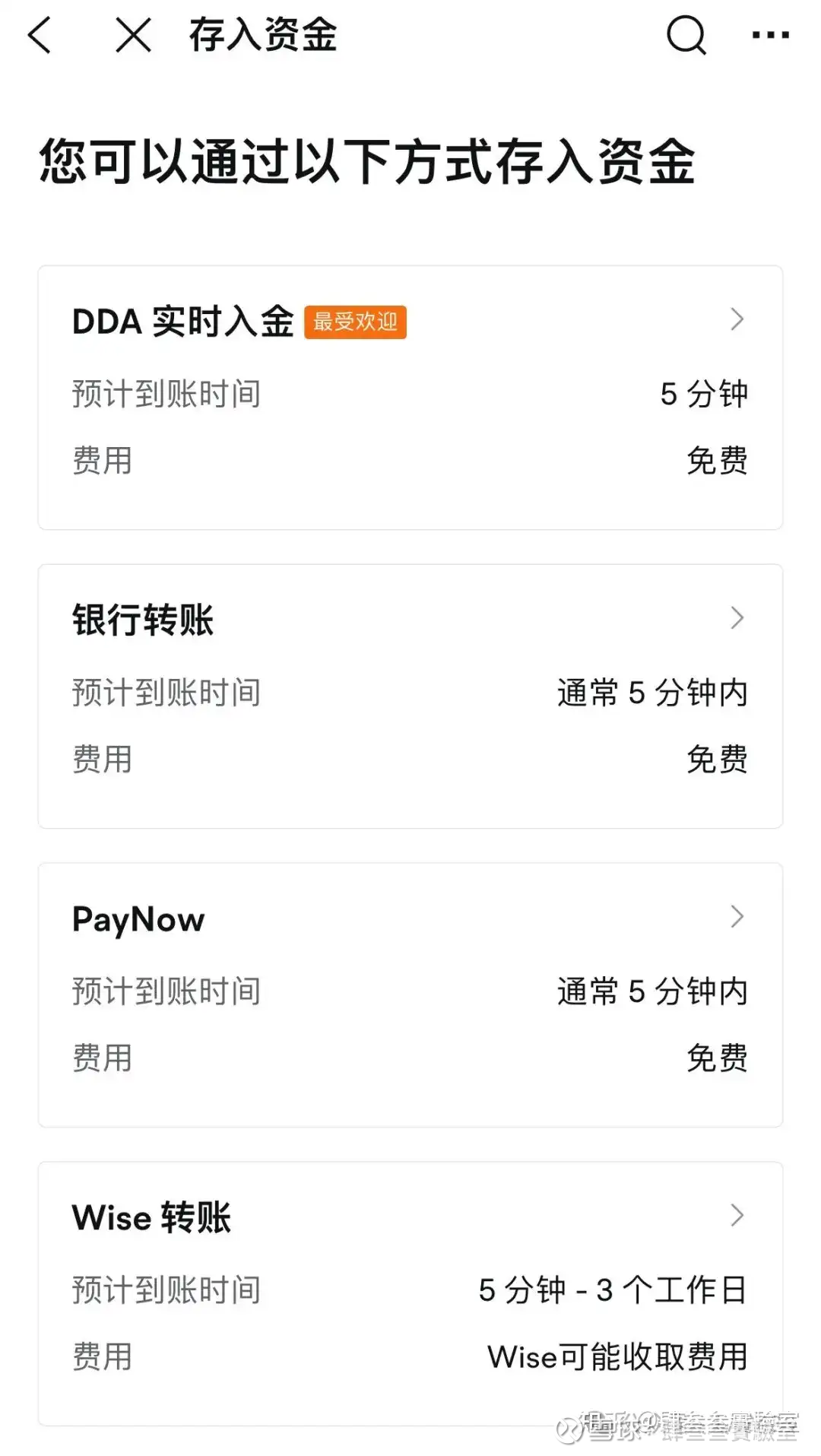The image size is (821, 1456).
Task: Tap the arrow beside 银行转账
Action: [x=736, y=618]
